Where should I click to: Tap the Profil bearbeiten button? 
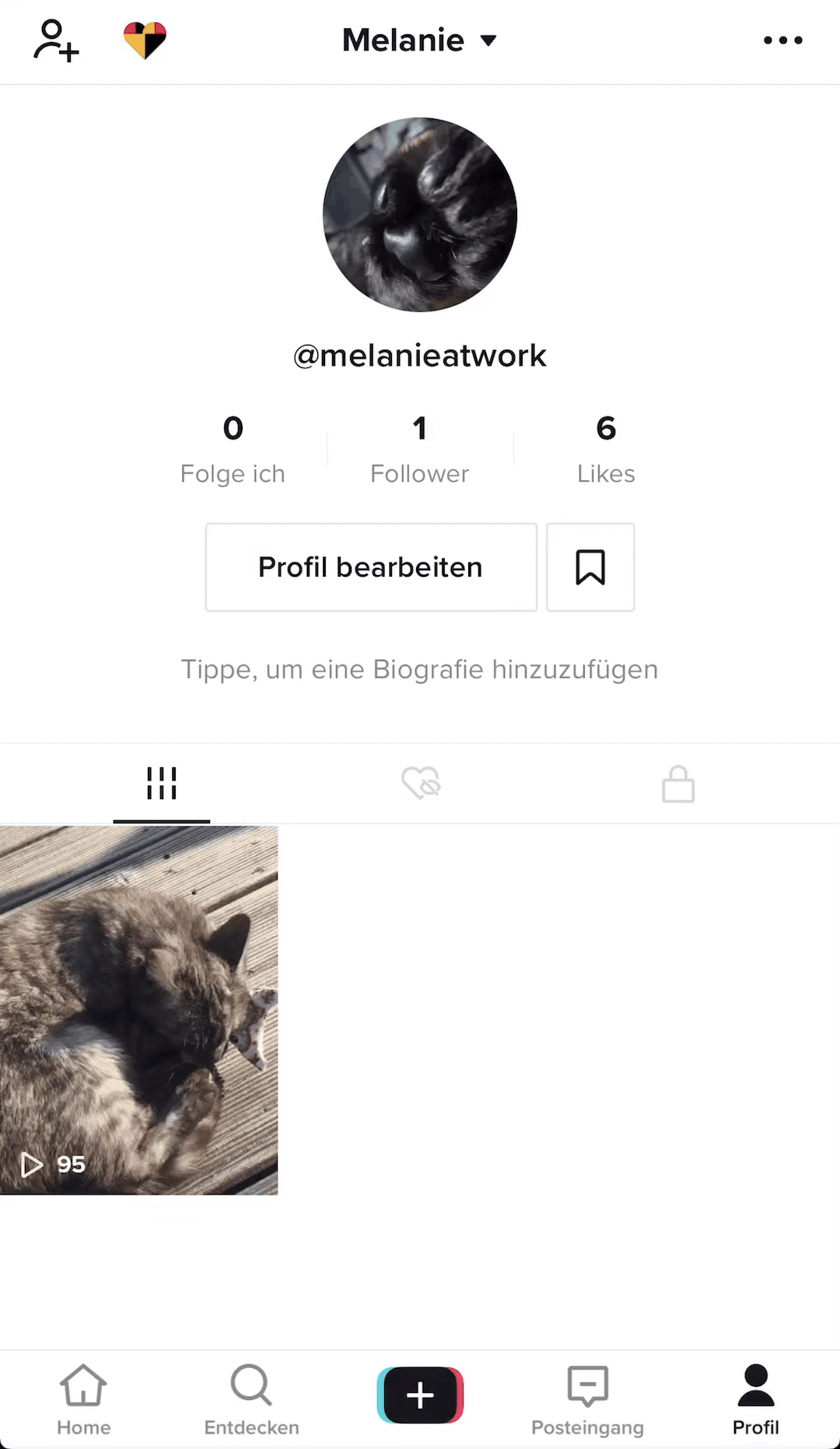click(371, 567)
